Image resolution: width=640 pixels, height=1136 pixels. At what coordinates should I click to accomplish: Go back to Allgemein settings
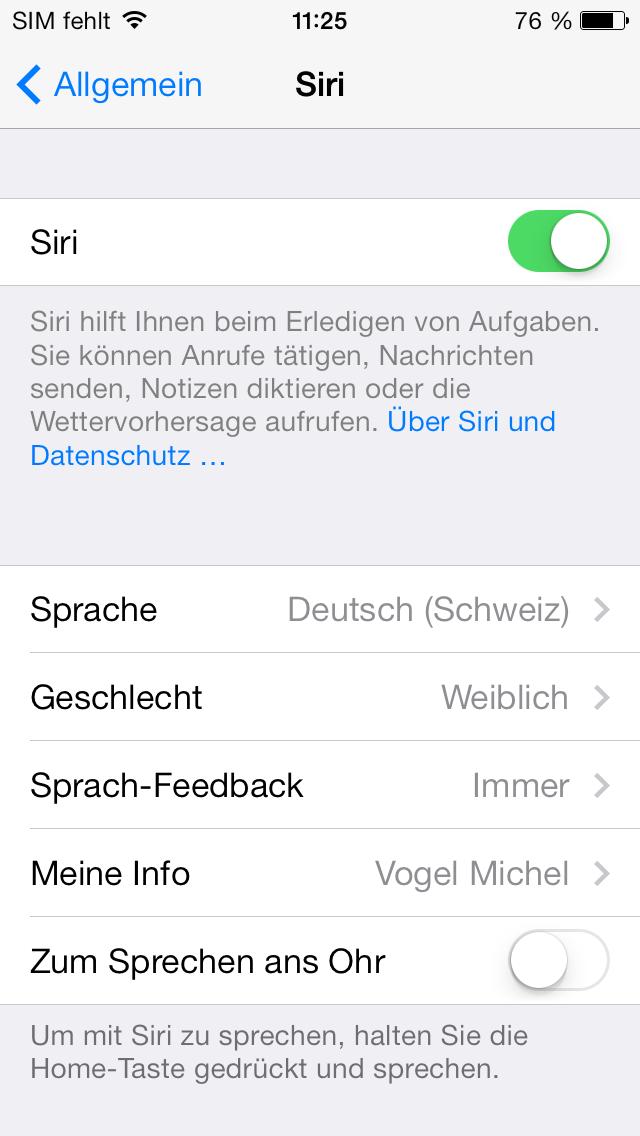click(109, 85)
